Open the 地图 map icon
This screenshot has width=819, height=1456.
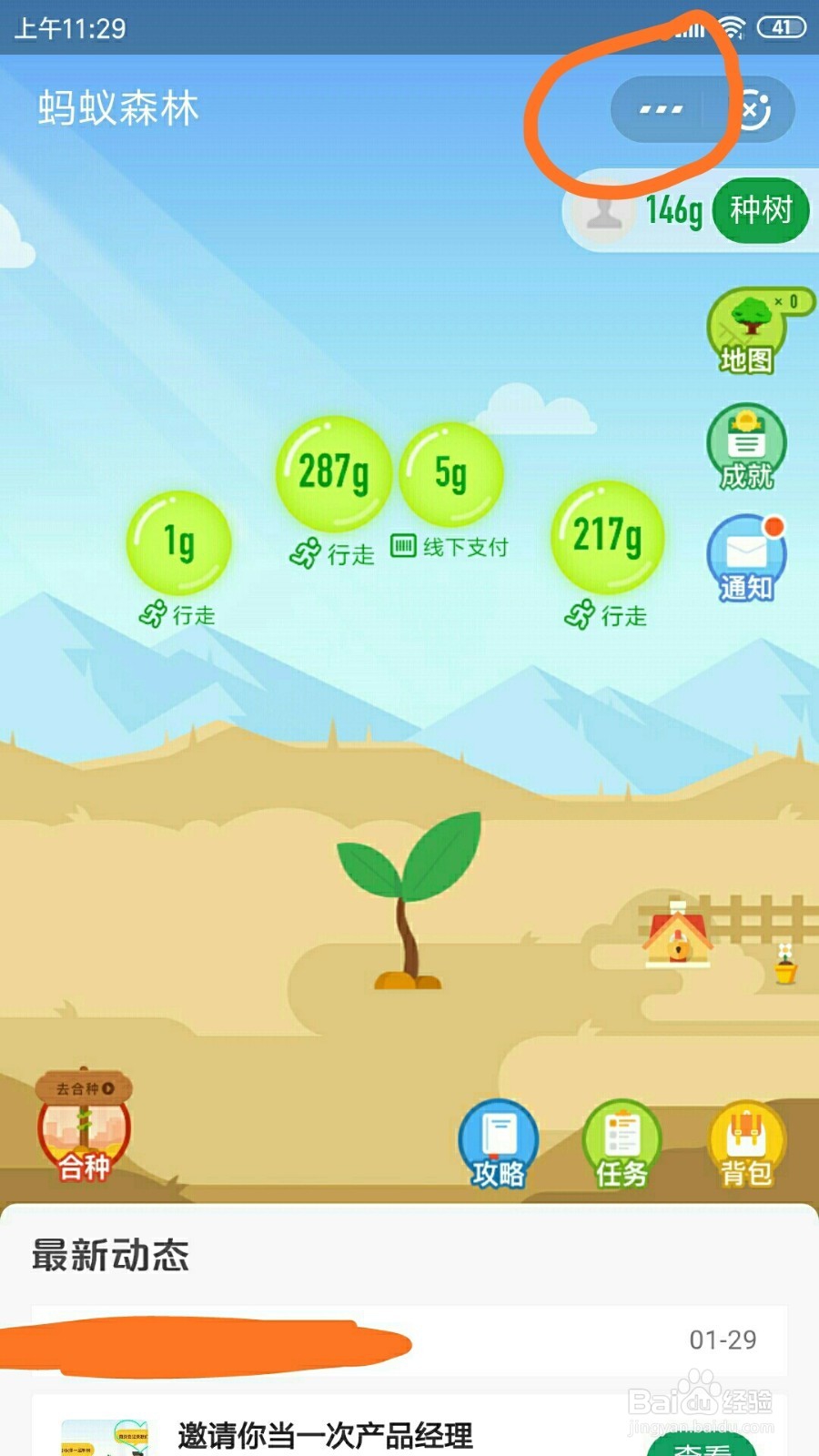click(747, 334)
